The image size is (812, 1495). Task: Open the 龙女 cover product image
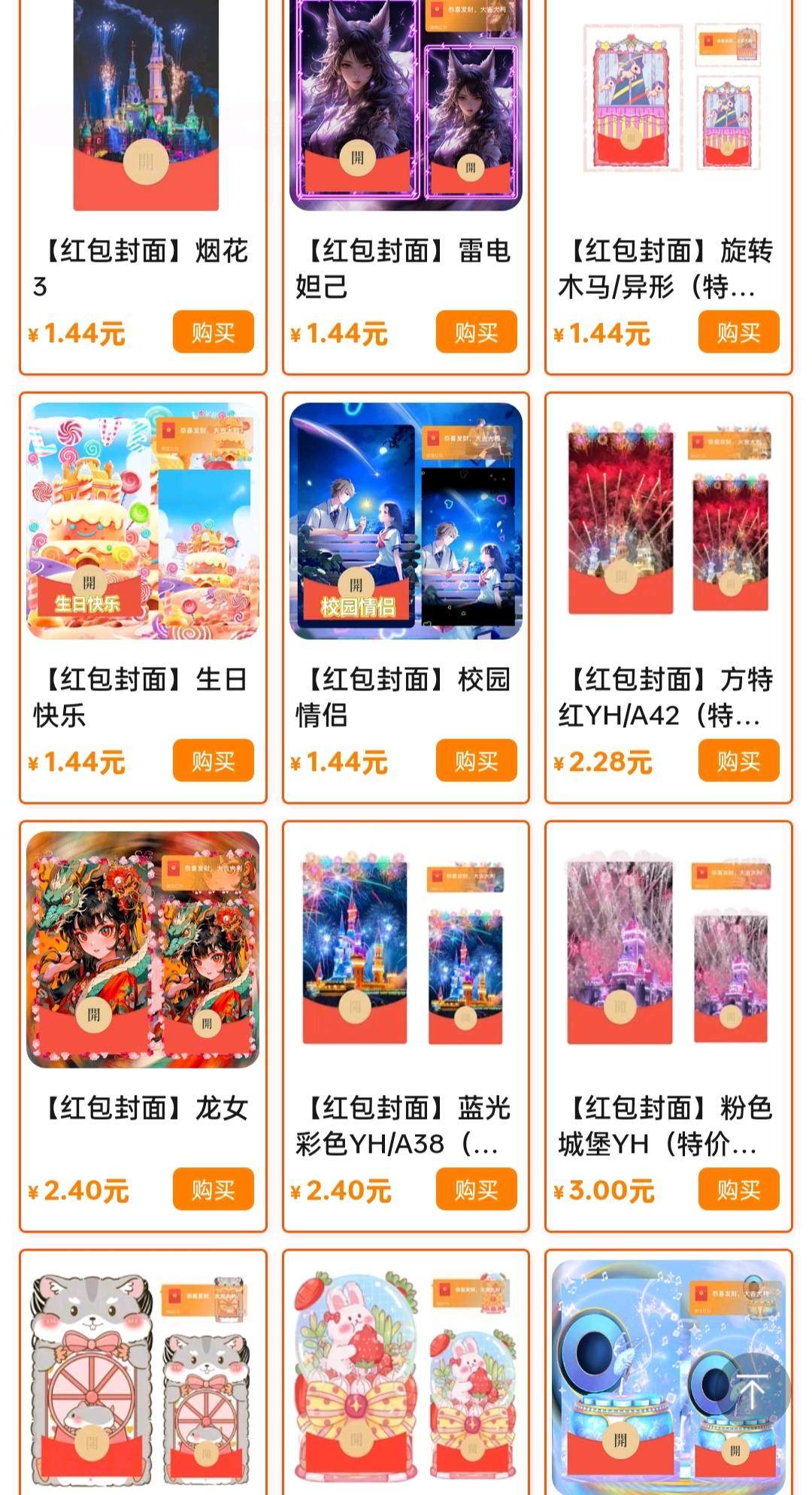pos(143,949)
